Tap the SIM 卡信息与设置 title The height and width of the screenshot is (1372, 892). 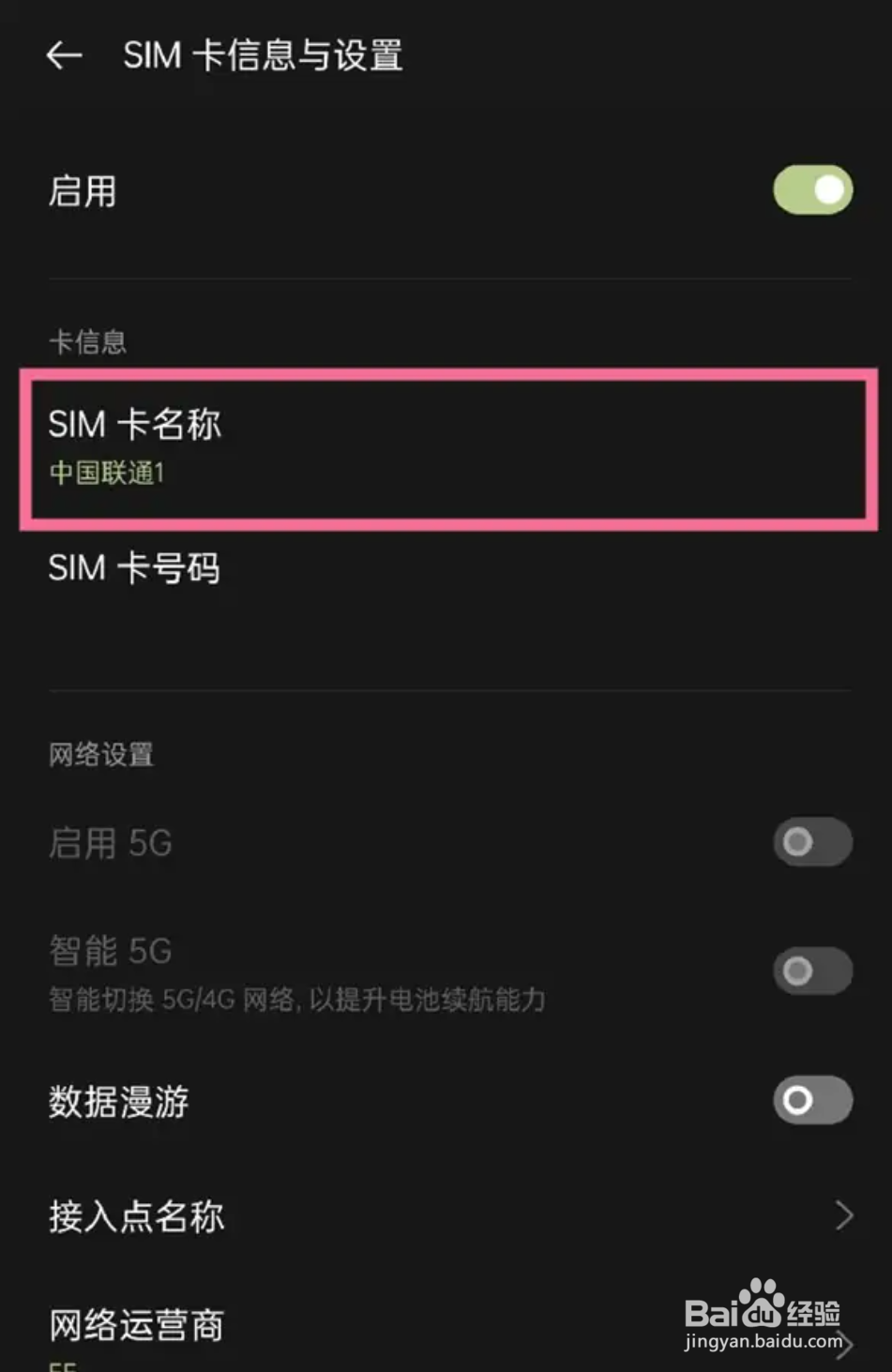[265, 56]
